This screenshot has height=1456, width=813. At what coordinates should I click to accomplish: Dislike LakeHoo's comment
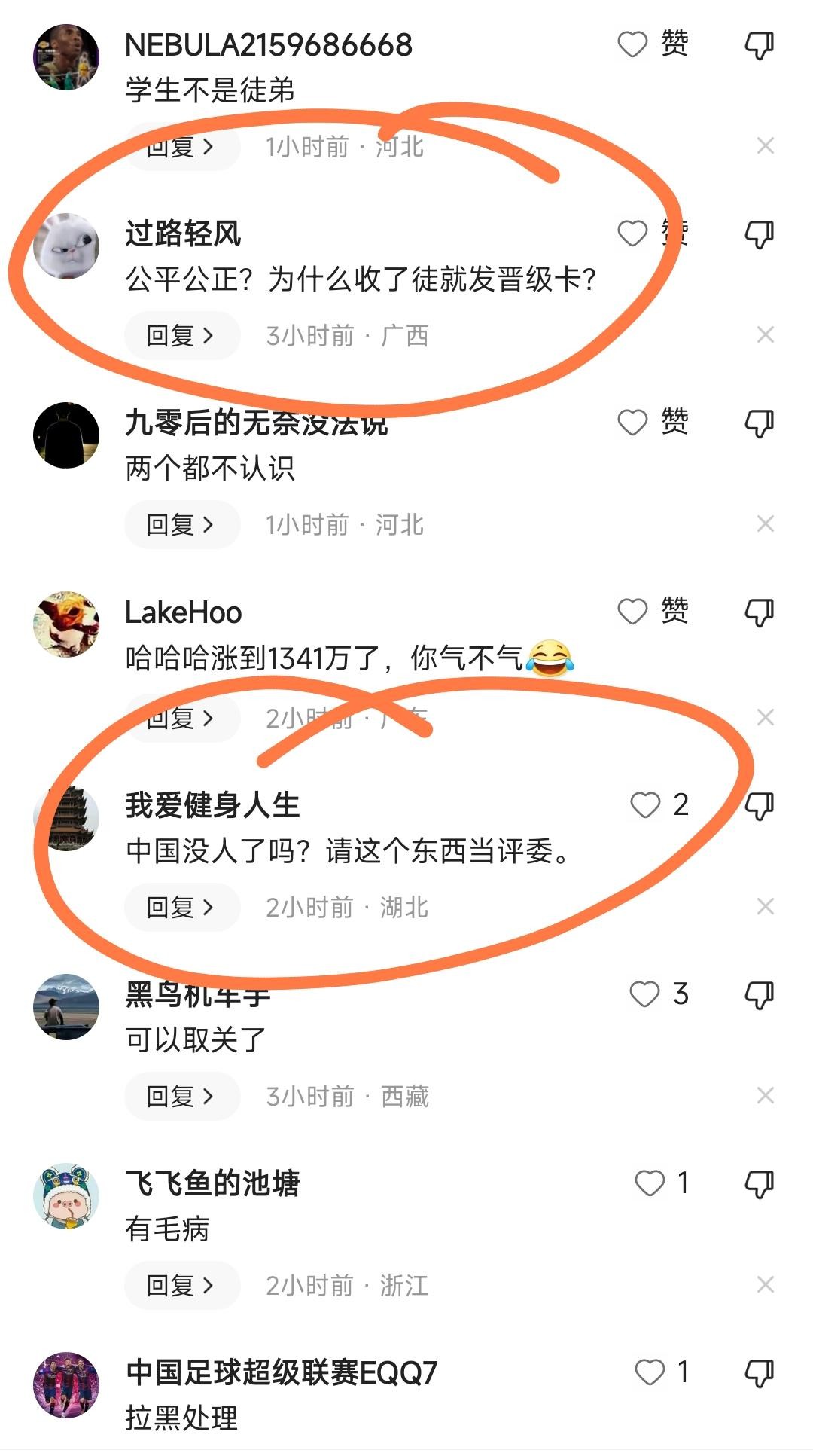(x=759, y=612)
